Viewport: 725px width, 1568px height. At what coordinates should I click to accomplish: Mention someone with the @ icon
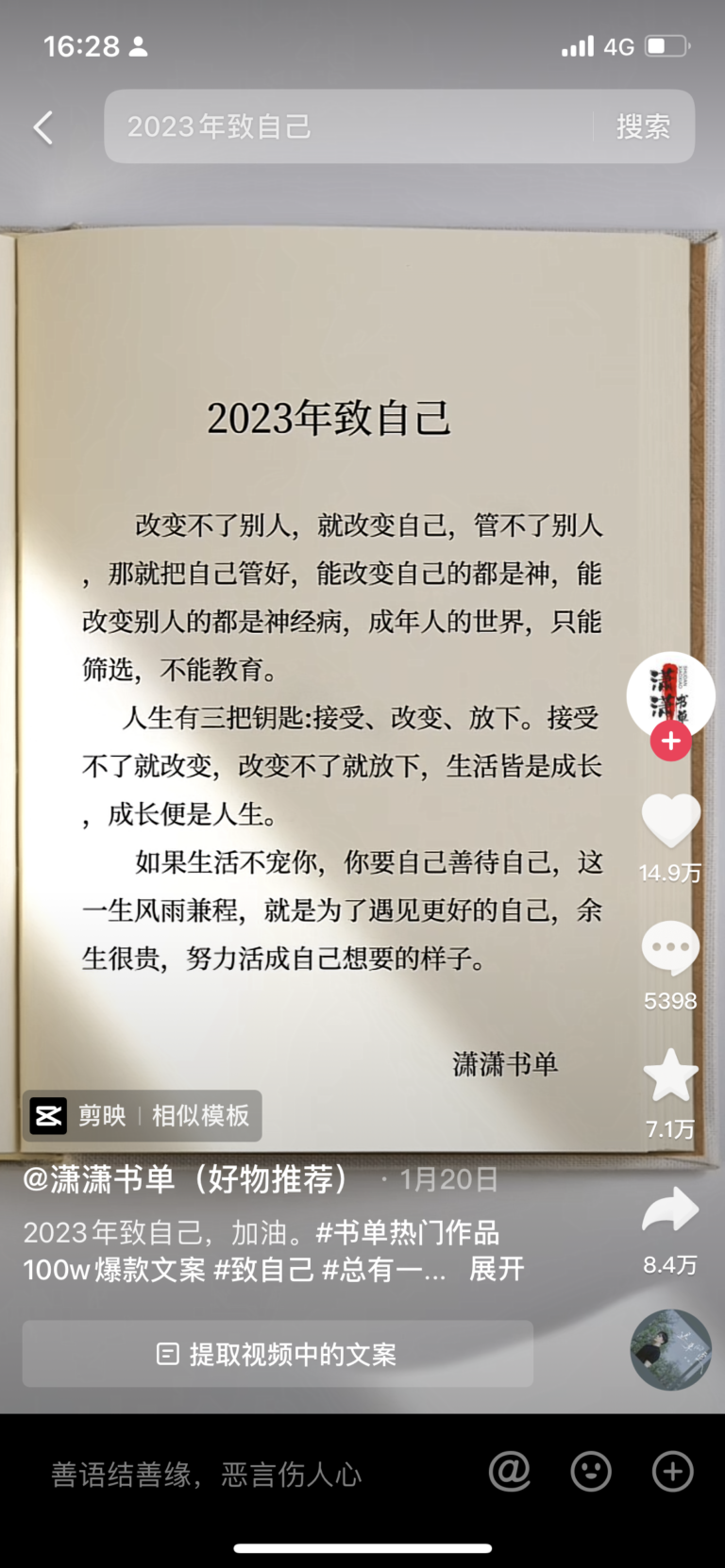tap(510, 1471)
